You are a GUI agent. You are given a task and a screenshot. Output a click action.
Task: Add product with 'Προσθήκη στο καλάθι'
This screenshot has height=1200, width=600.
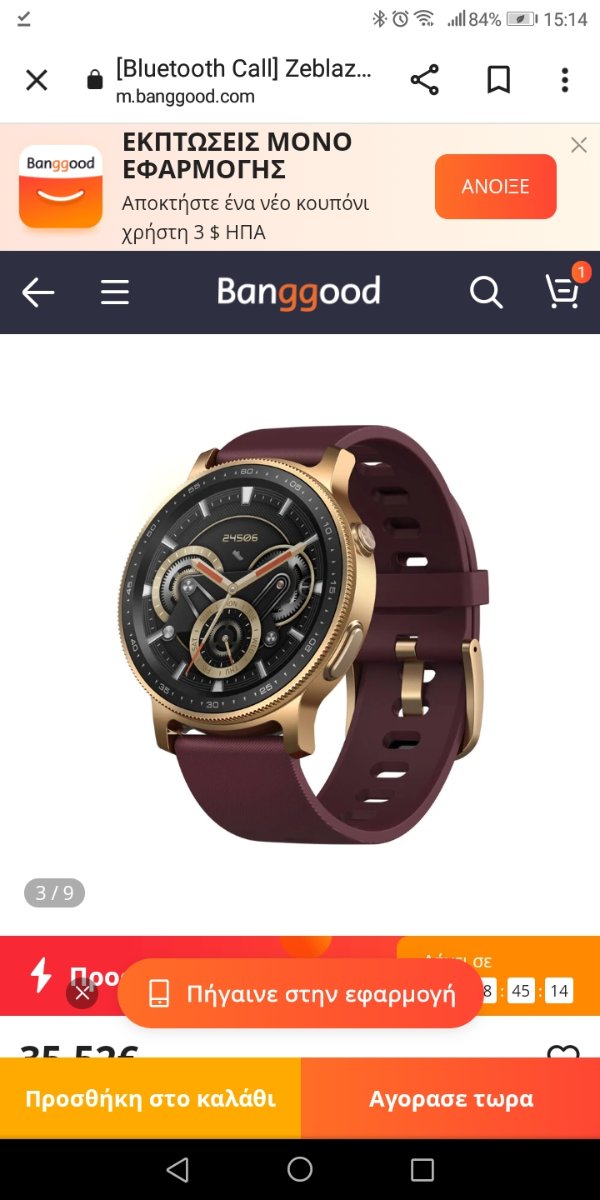pos(150,1099)
